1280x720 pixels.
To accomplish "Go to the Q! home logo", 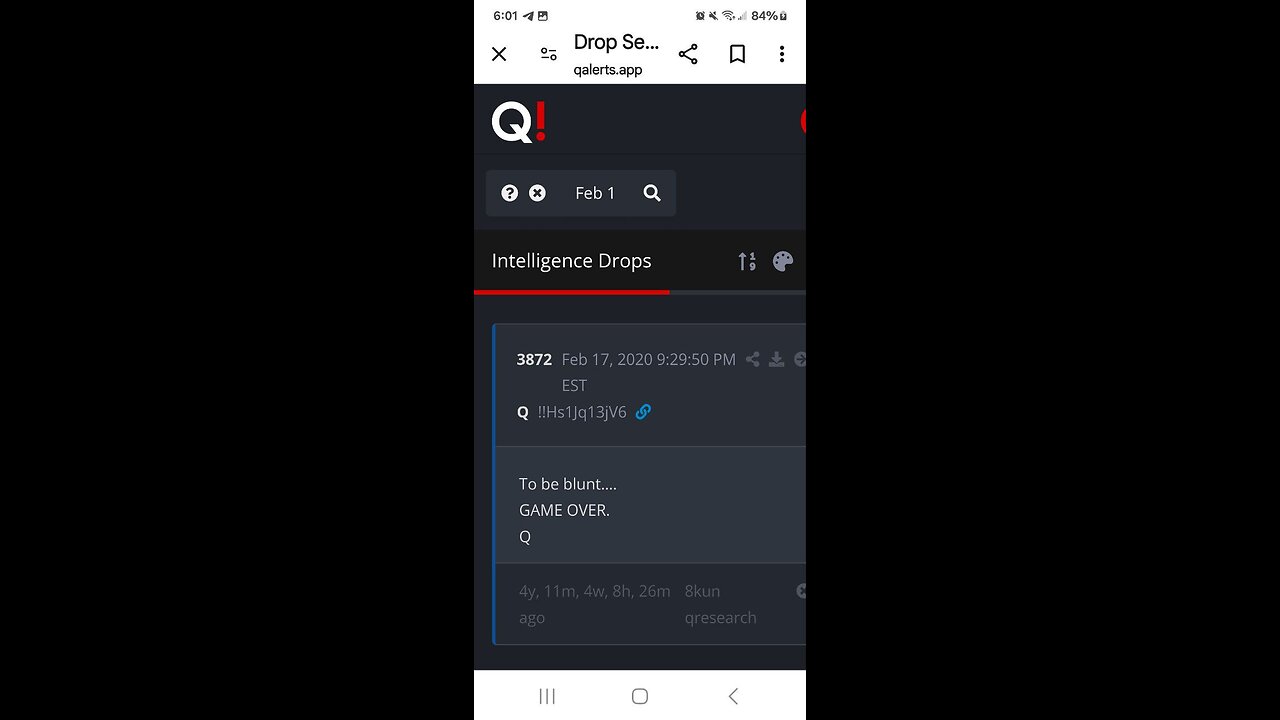I will click(x=519, y=122).
